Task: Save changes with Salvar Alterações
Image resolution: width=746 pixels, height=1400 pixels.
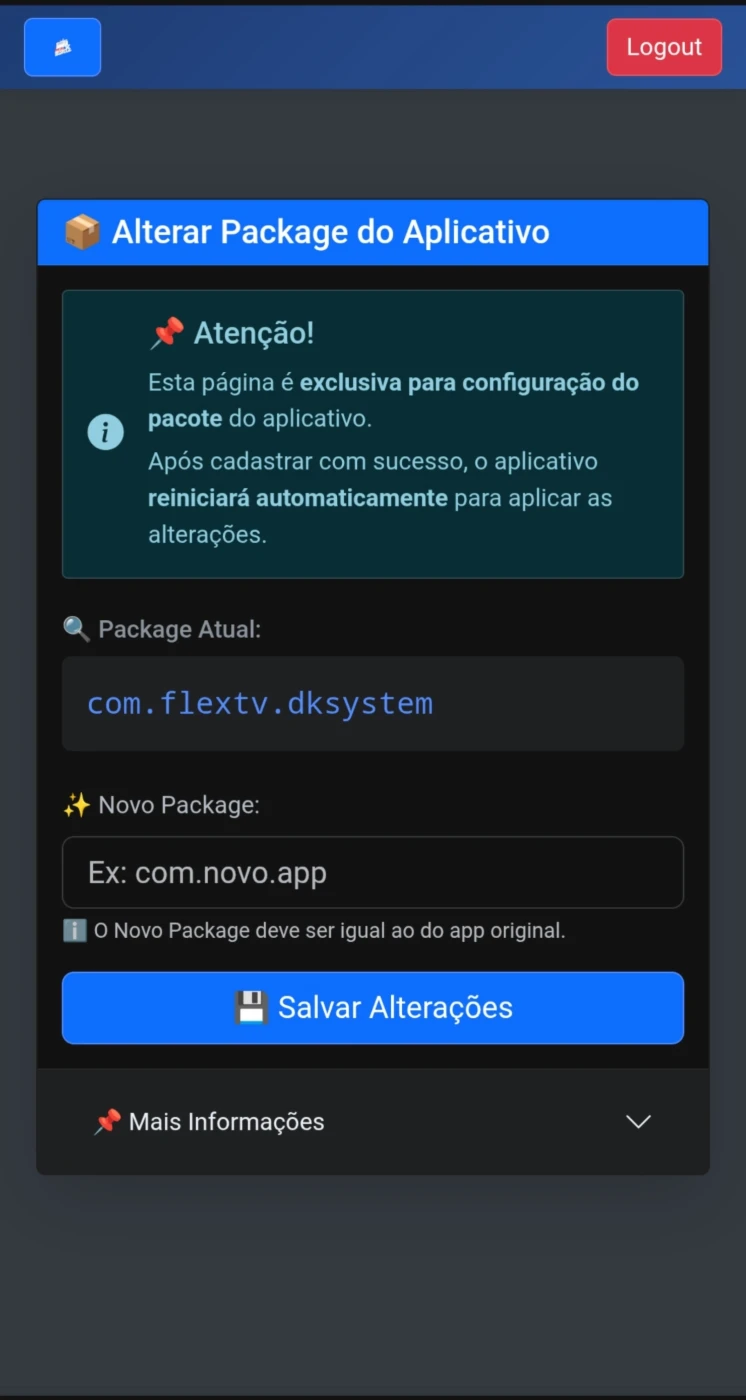Action: tap(373, 1007)
